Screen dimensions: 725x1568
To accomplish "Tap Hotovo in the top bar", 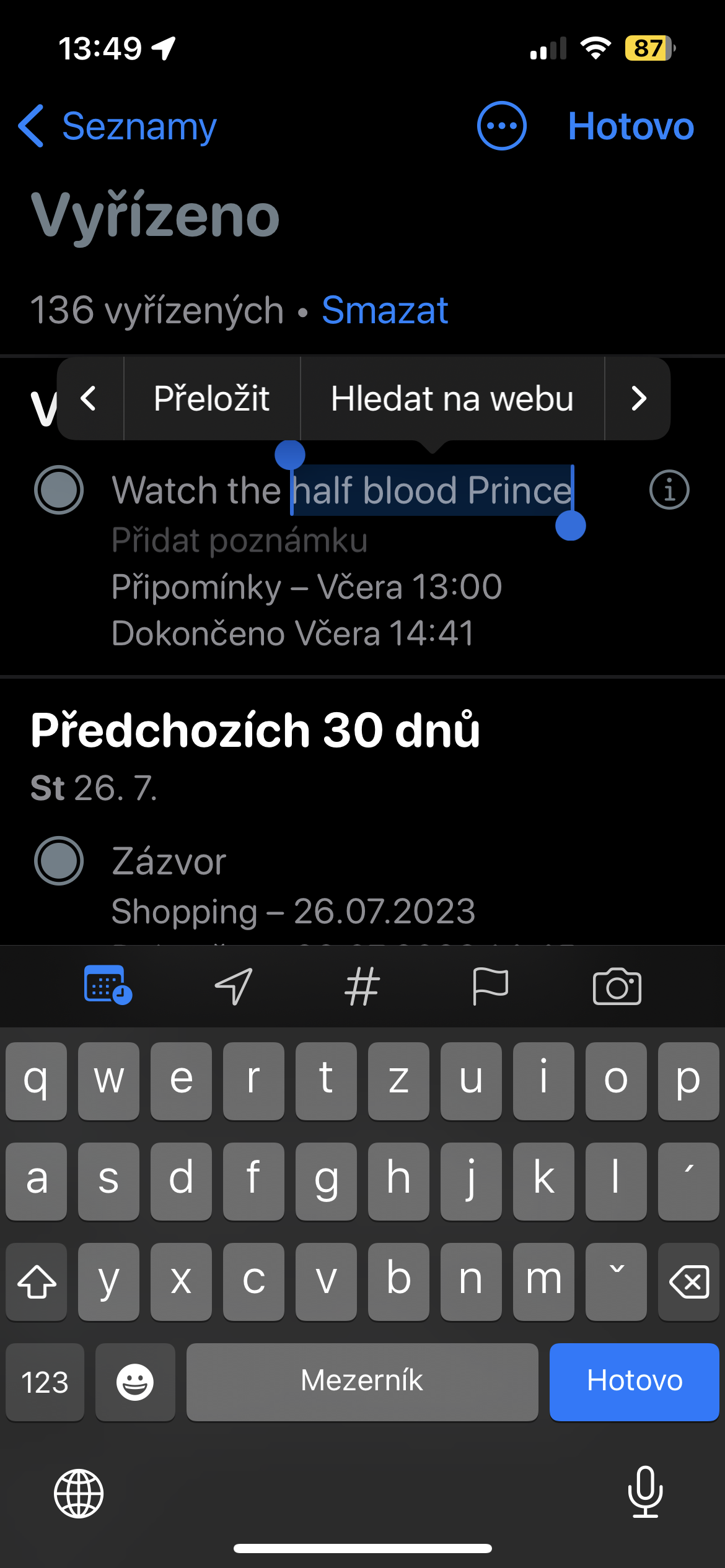I will pos(630,126).
